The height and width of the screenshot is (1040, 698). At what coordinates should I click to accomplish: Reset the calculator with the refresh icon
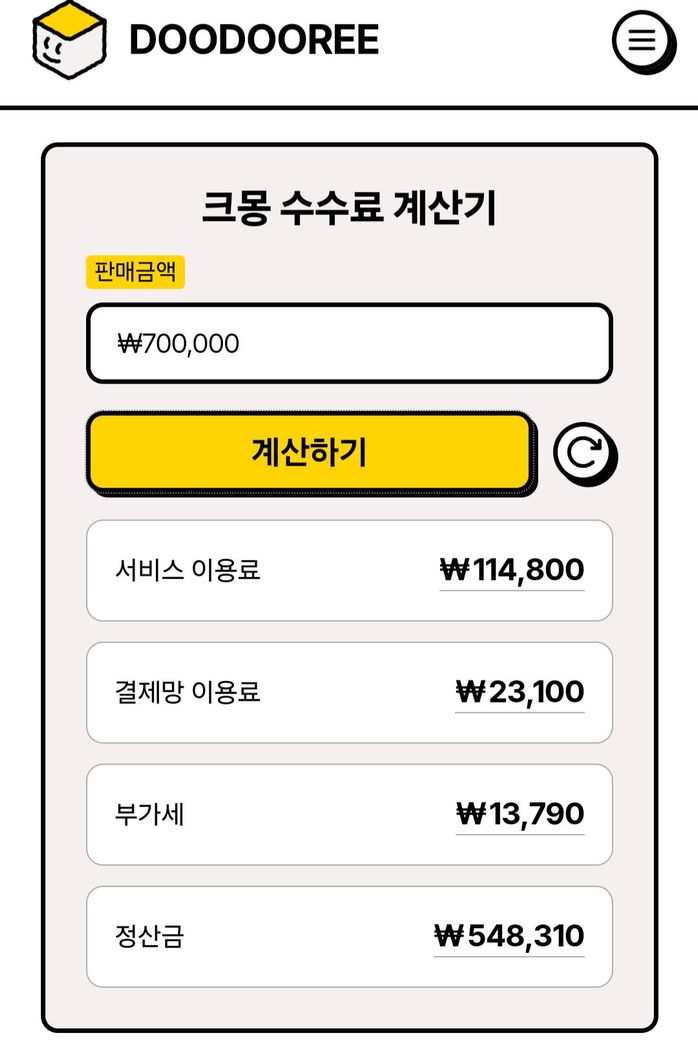click(583, 454)
